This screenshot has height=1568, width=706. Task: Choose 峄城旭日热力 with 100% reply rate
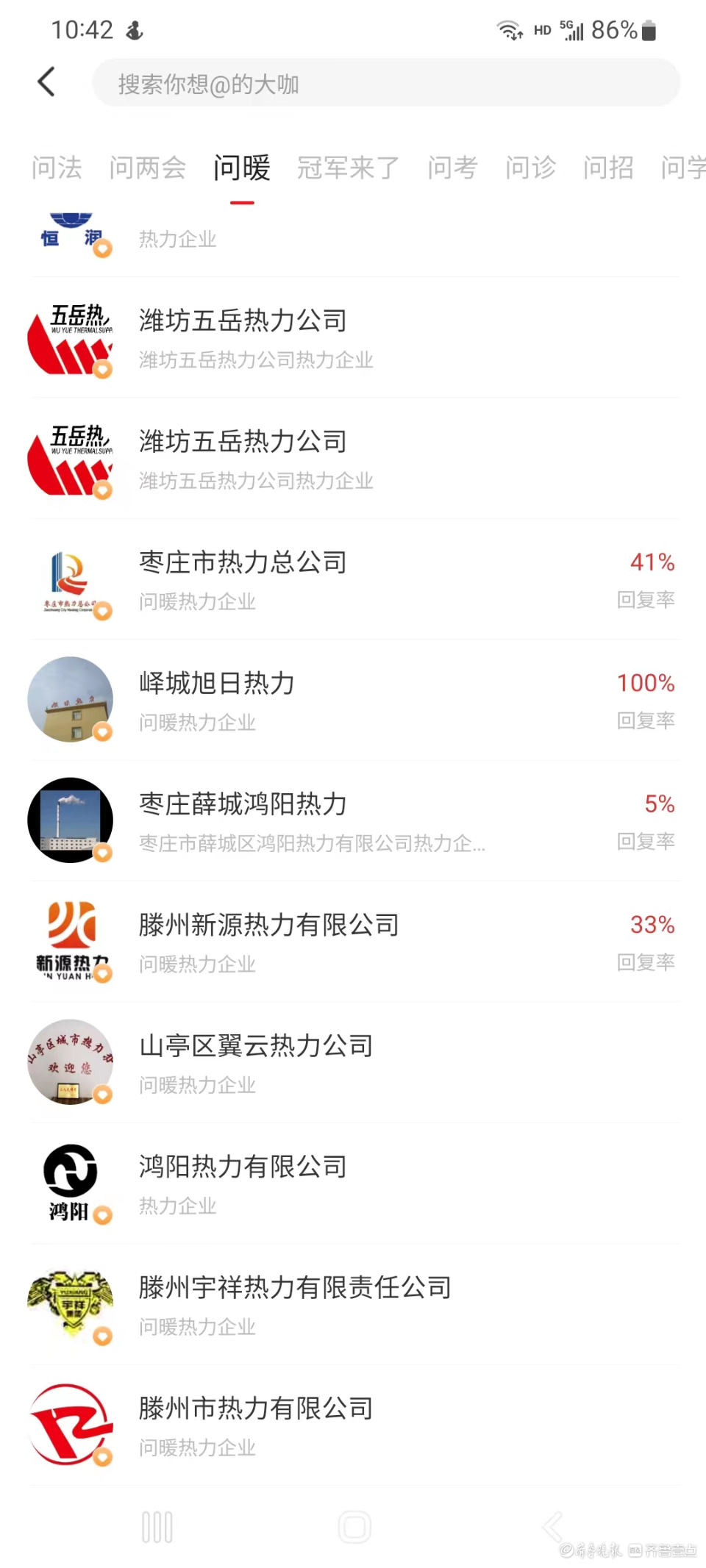coord(218,684)
